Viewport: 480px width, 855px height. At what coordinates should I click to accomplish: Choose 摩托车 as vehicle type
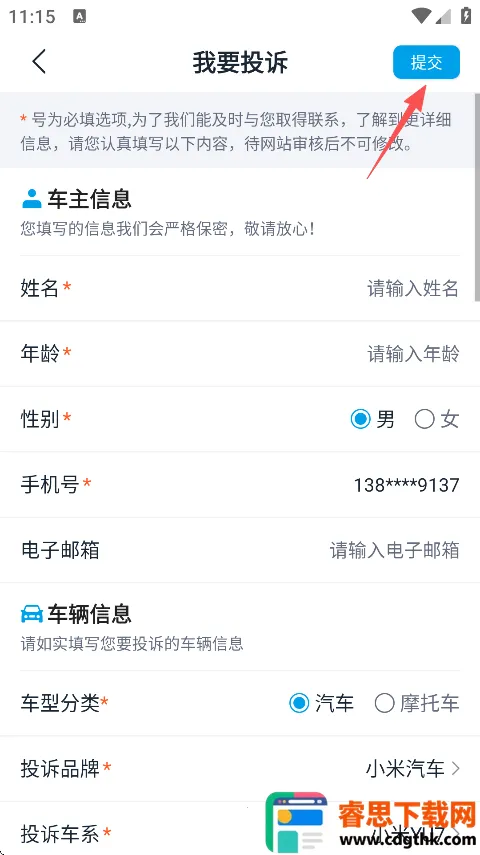[417, 703]
